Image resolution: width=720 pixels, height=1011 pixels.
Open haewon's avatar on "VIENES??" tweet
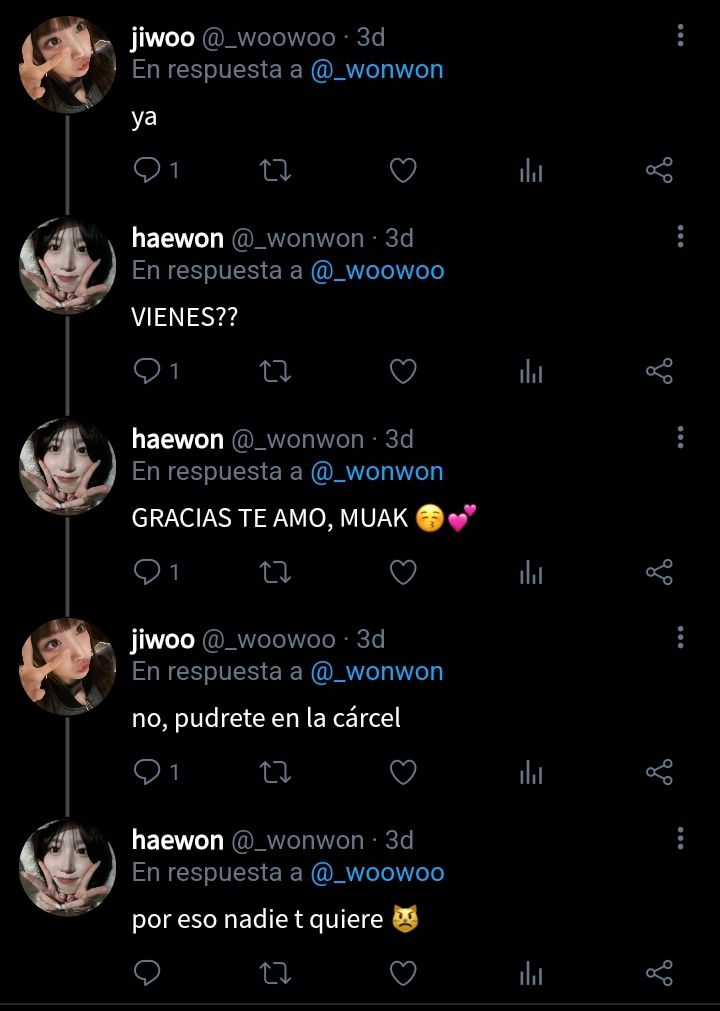click(x=68, y=265)
